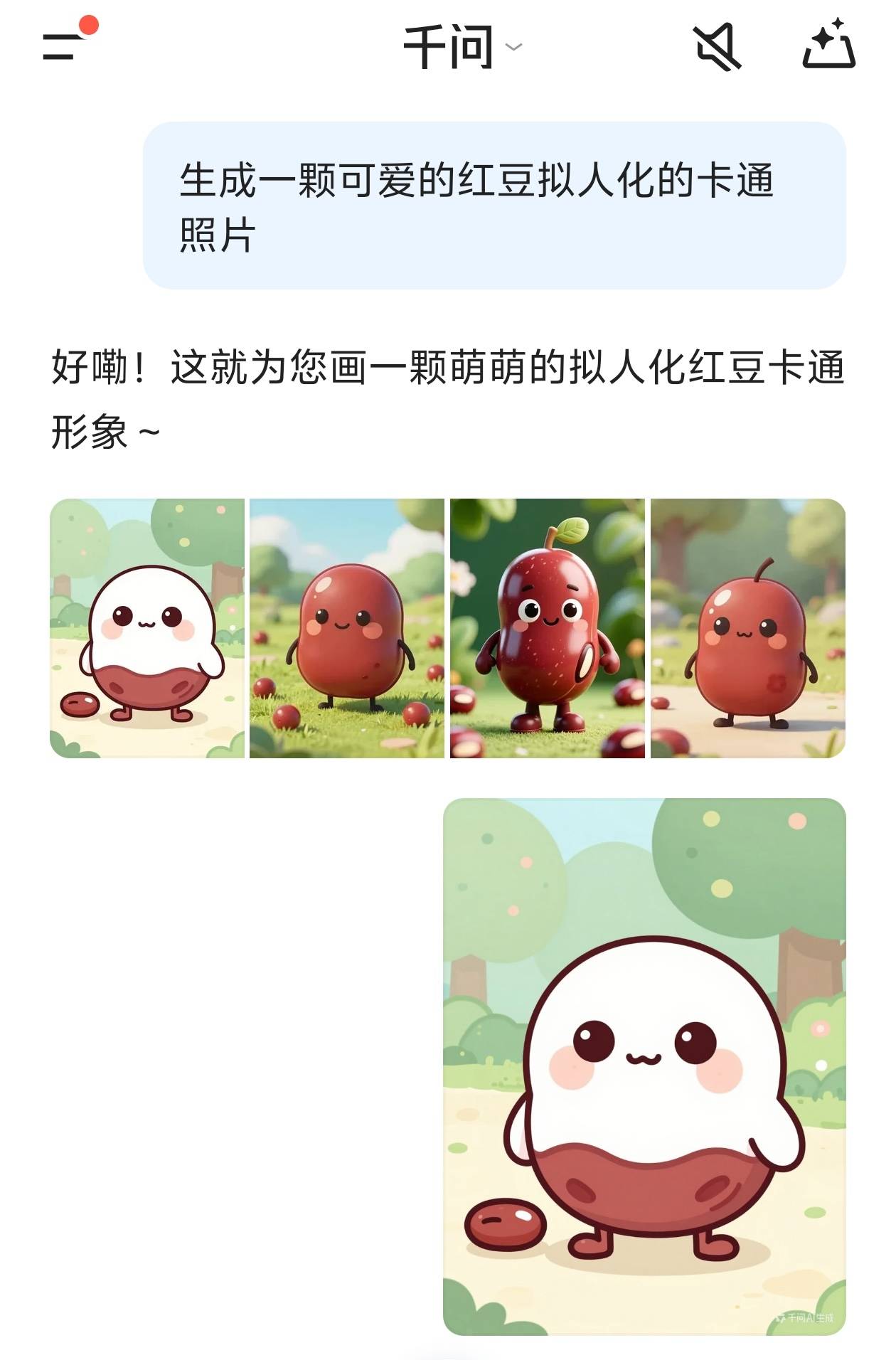
Task: Open the large red bean image below
Action: point(644,1066)
